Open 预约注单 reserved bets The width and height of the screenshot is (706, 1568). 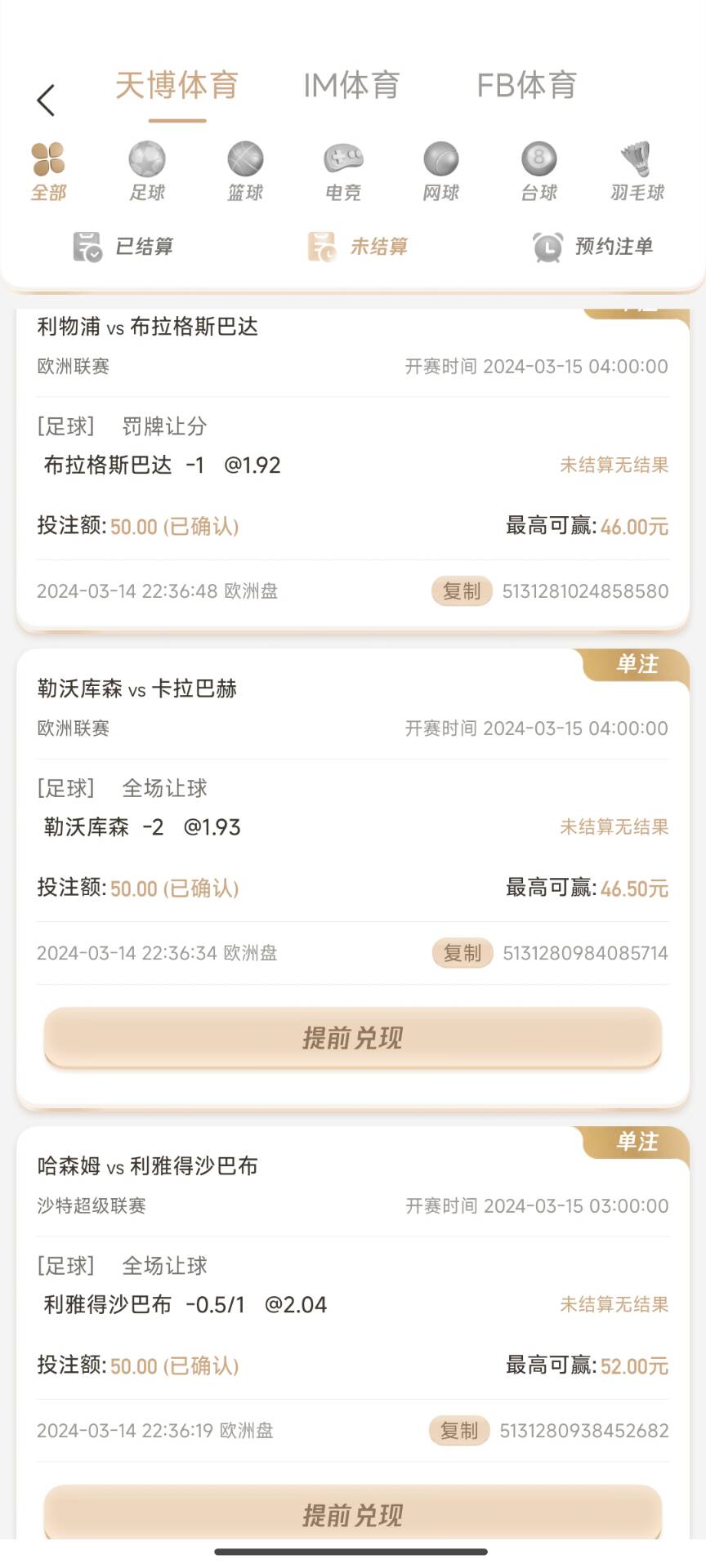pyautogui.click(x=593, y=247)
